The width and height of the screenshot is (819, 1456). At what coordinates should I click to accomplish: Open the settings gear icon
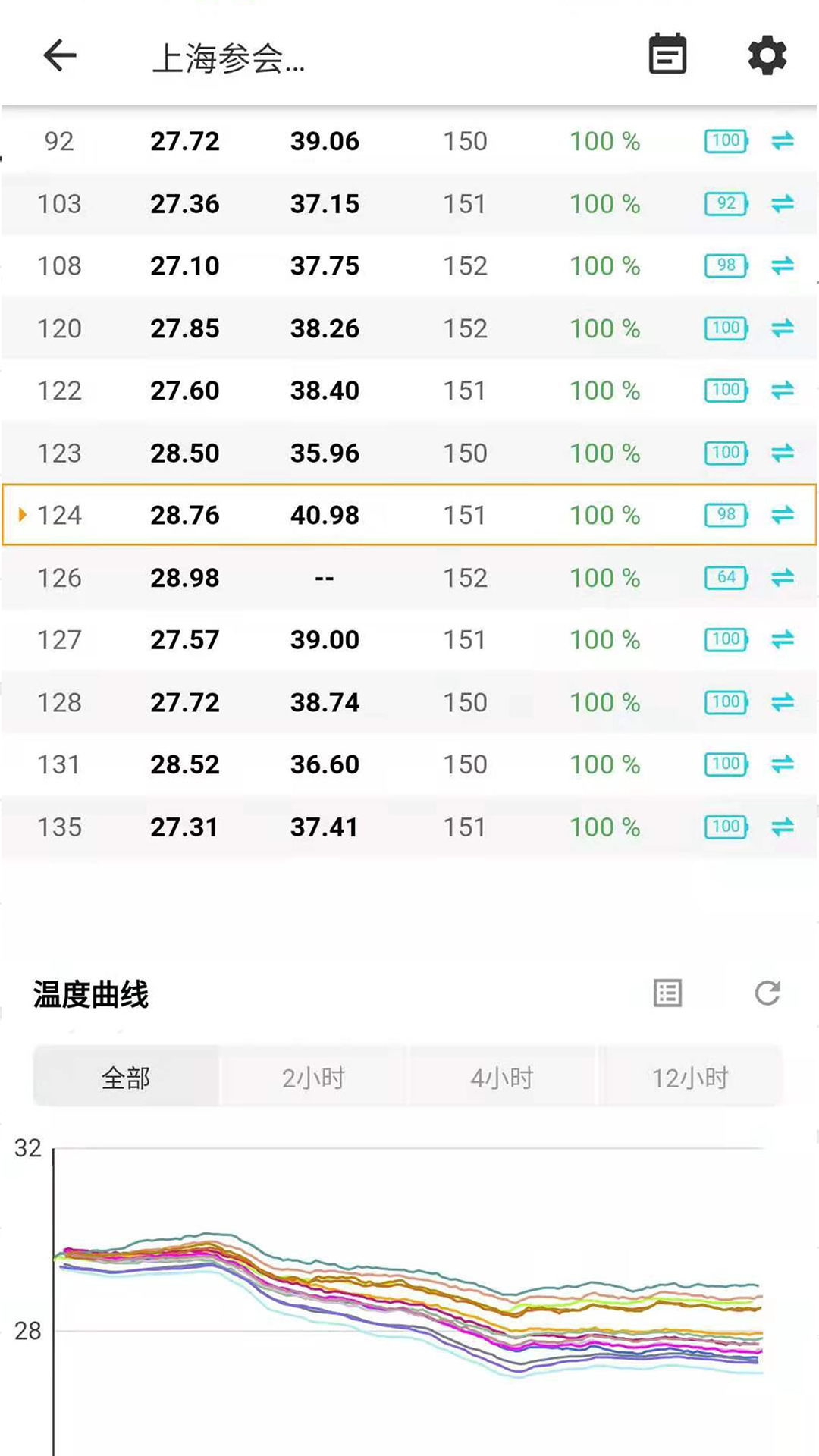[767, 55]
